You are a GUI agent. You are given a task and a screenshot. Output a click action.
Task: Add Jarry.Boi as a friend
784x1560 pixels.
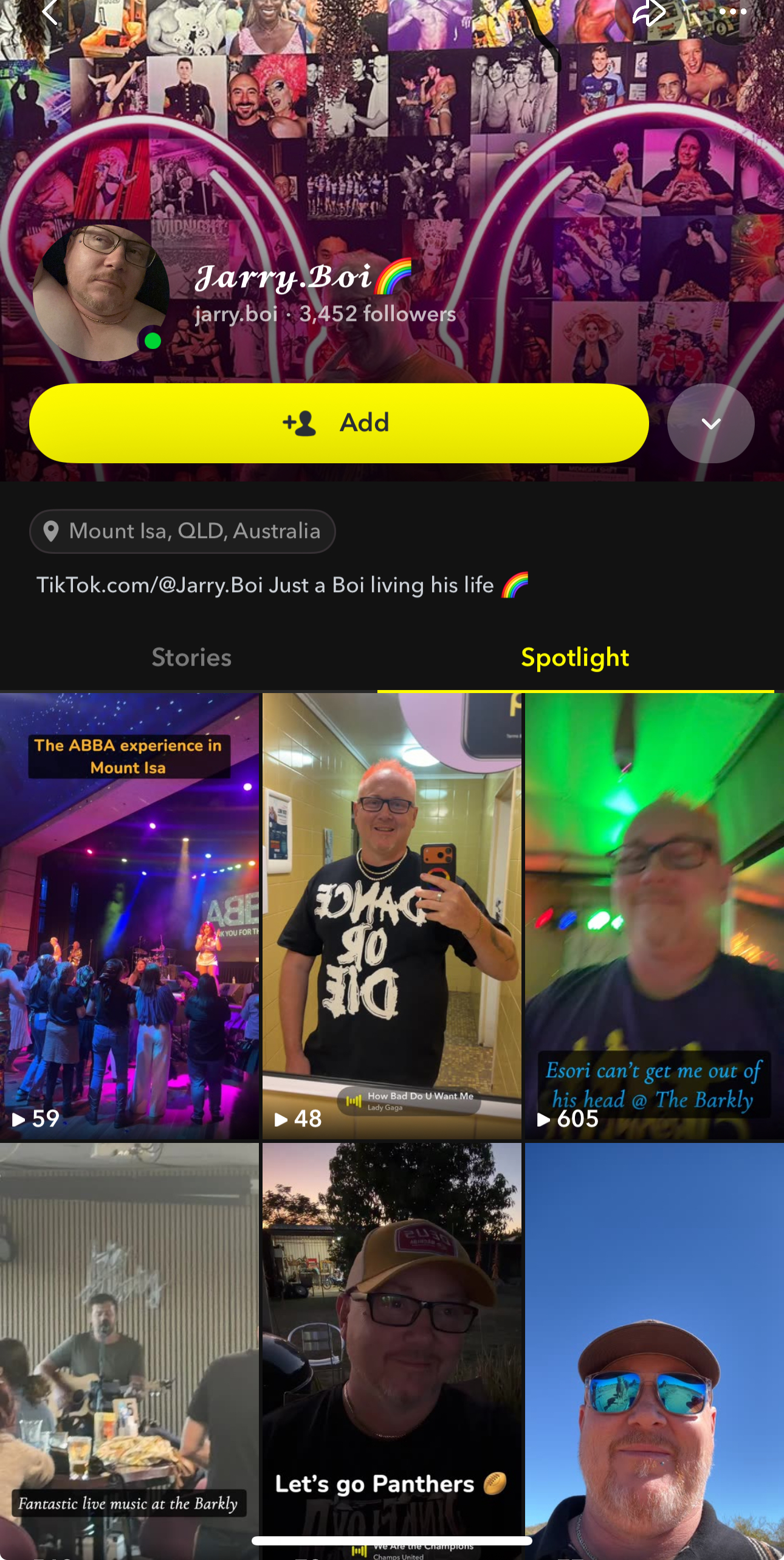click(339, 423)
